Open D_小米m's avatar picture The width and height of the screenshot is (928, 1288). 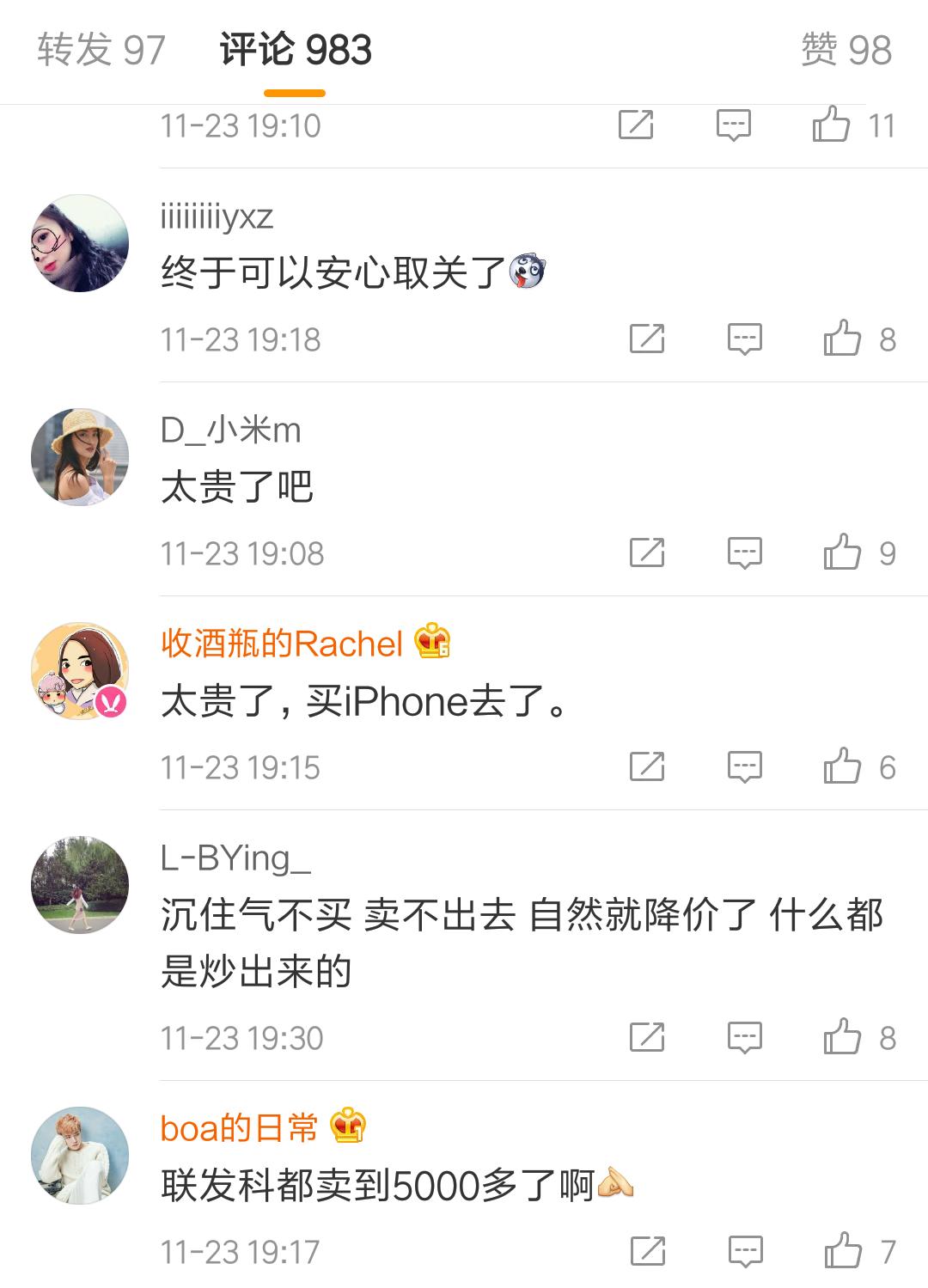click(80, 455)
